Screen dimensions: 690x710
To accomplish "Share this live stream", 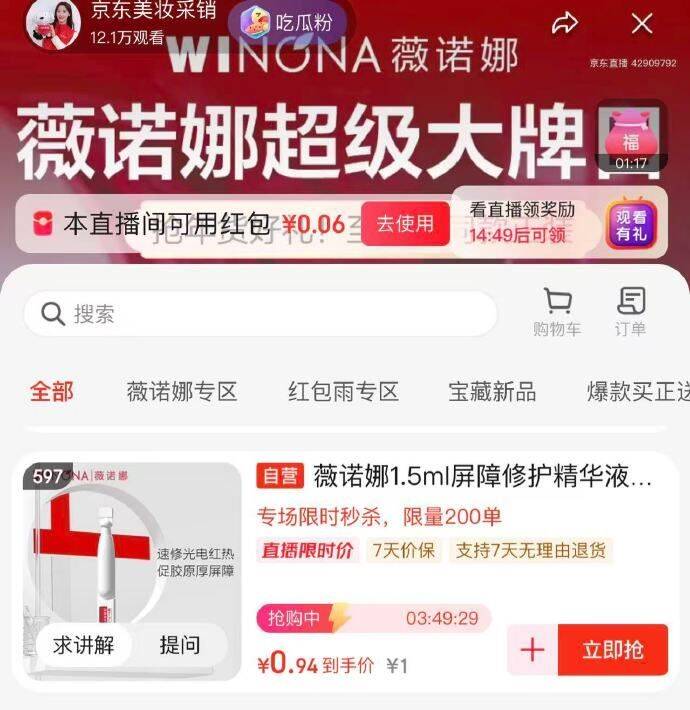I will (566, 24).
